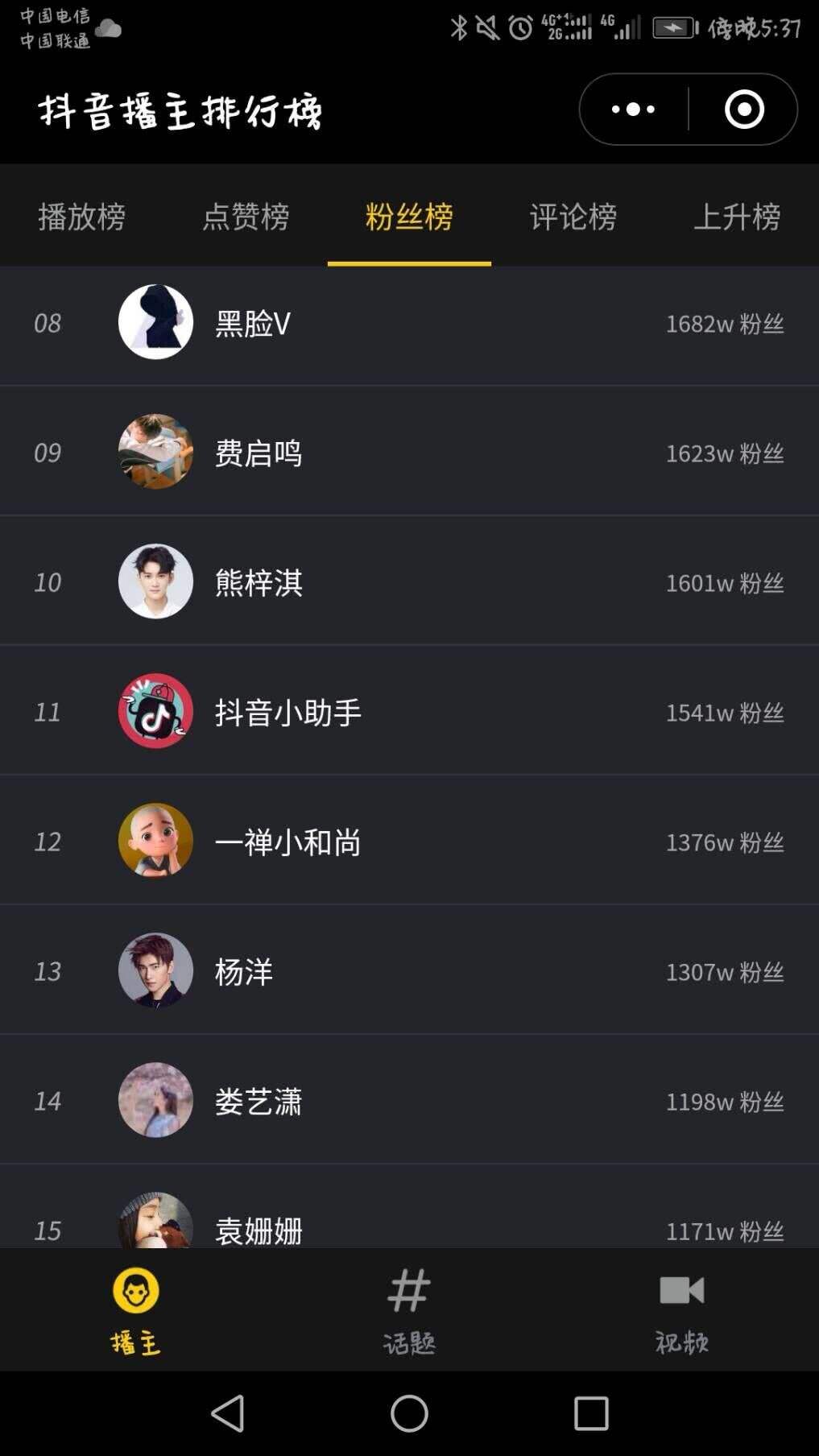The image size is (819, 1456).
Task: Switch to the 点赞榜 tab
Action: [x=246, y=217]
